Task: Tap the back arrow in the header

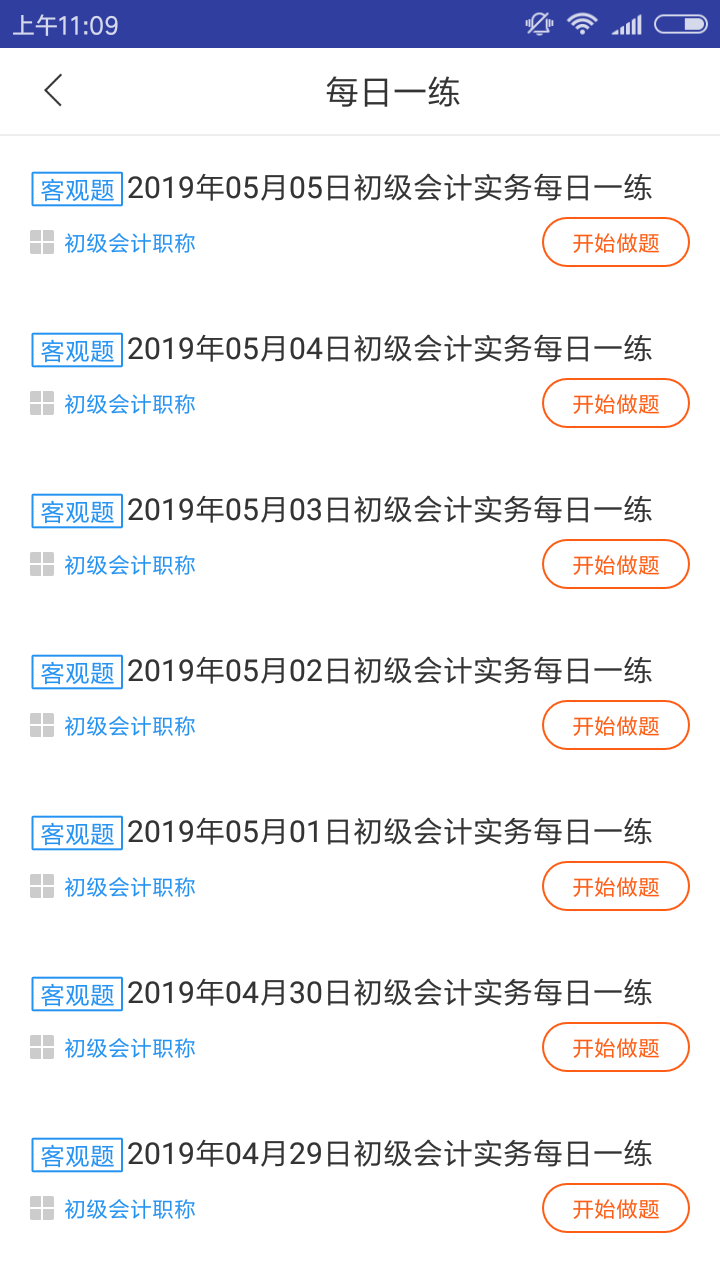Action: coord(52,90)
